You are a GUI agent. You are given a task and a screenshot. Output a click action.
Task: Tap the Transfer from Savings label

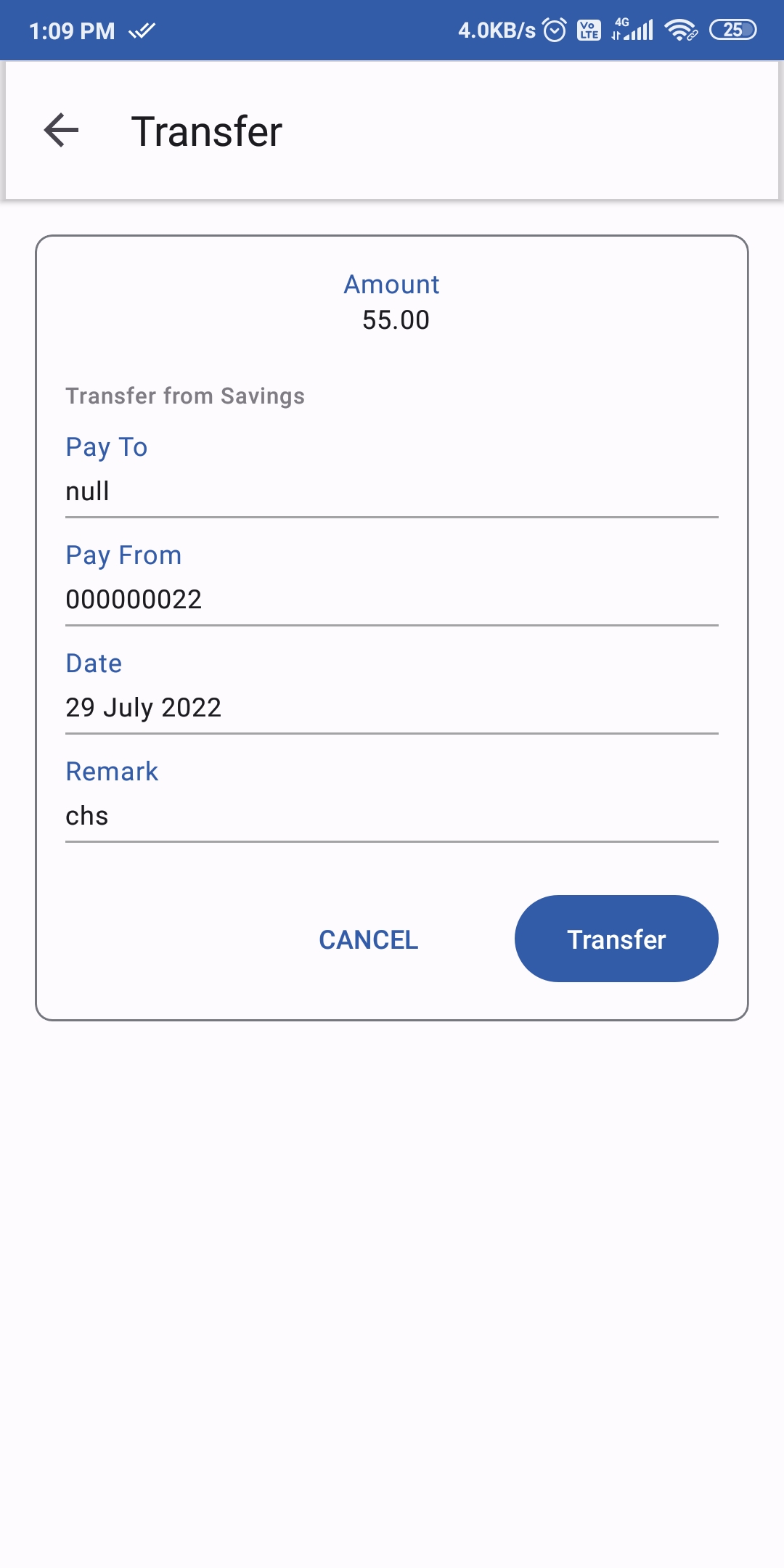coord(184,396)
